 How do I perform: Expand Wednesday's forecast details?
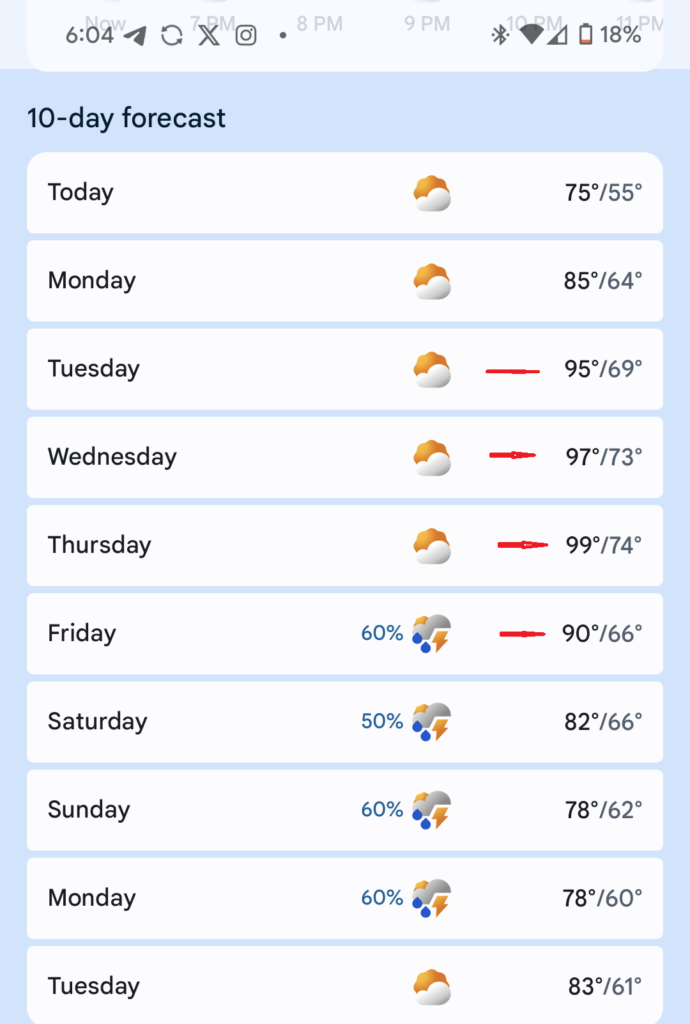[x=344, y=457]
